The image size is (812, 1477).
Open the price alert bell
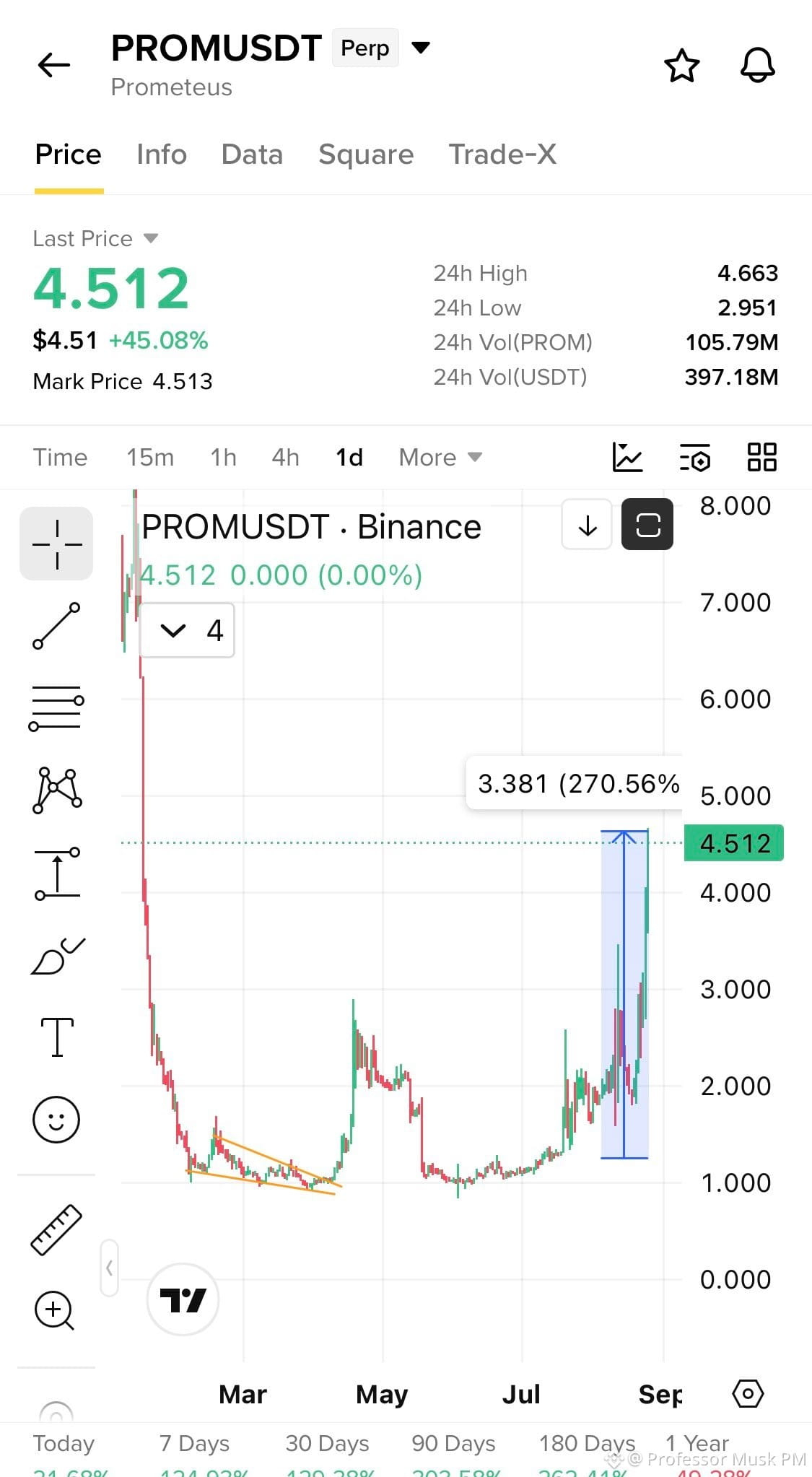coord(758,66)
